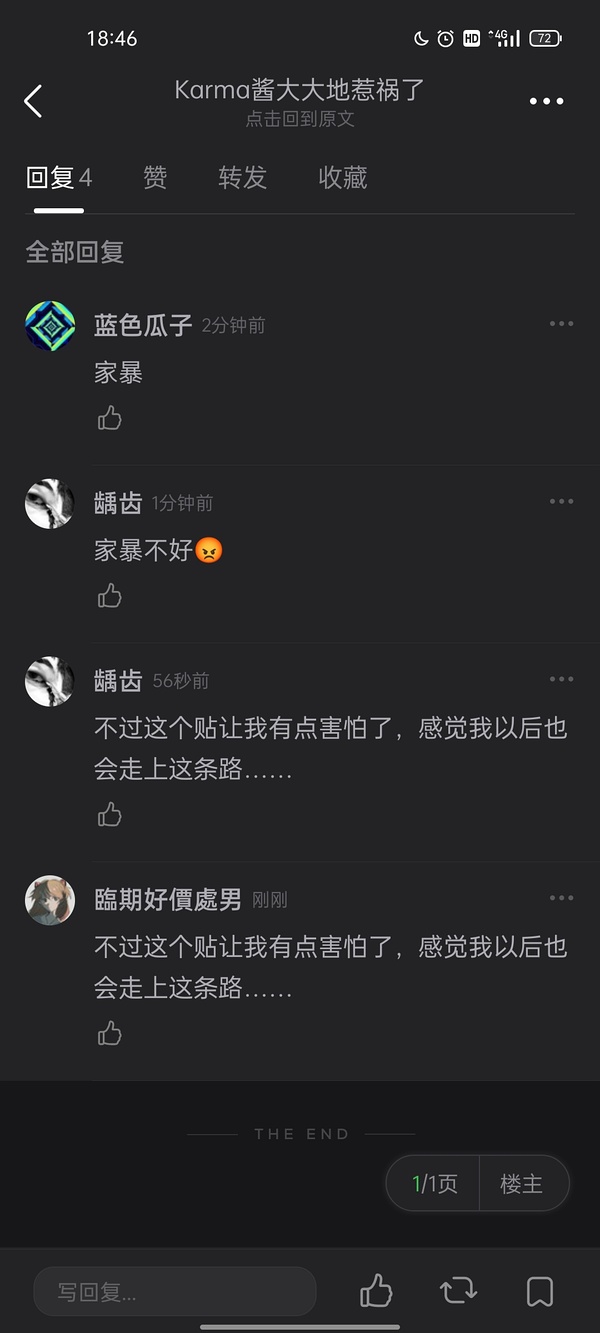This screenshot has width=600, height=1333.
Task: Go back using the top-left arrow
Action: pos(34,101)
